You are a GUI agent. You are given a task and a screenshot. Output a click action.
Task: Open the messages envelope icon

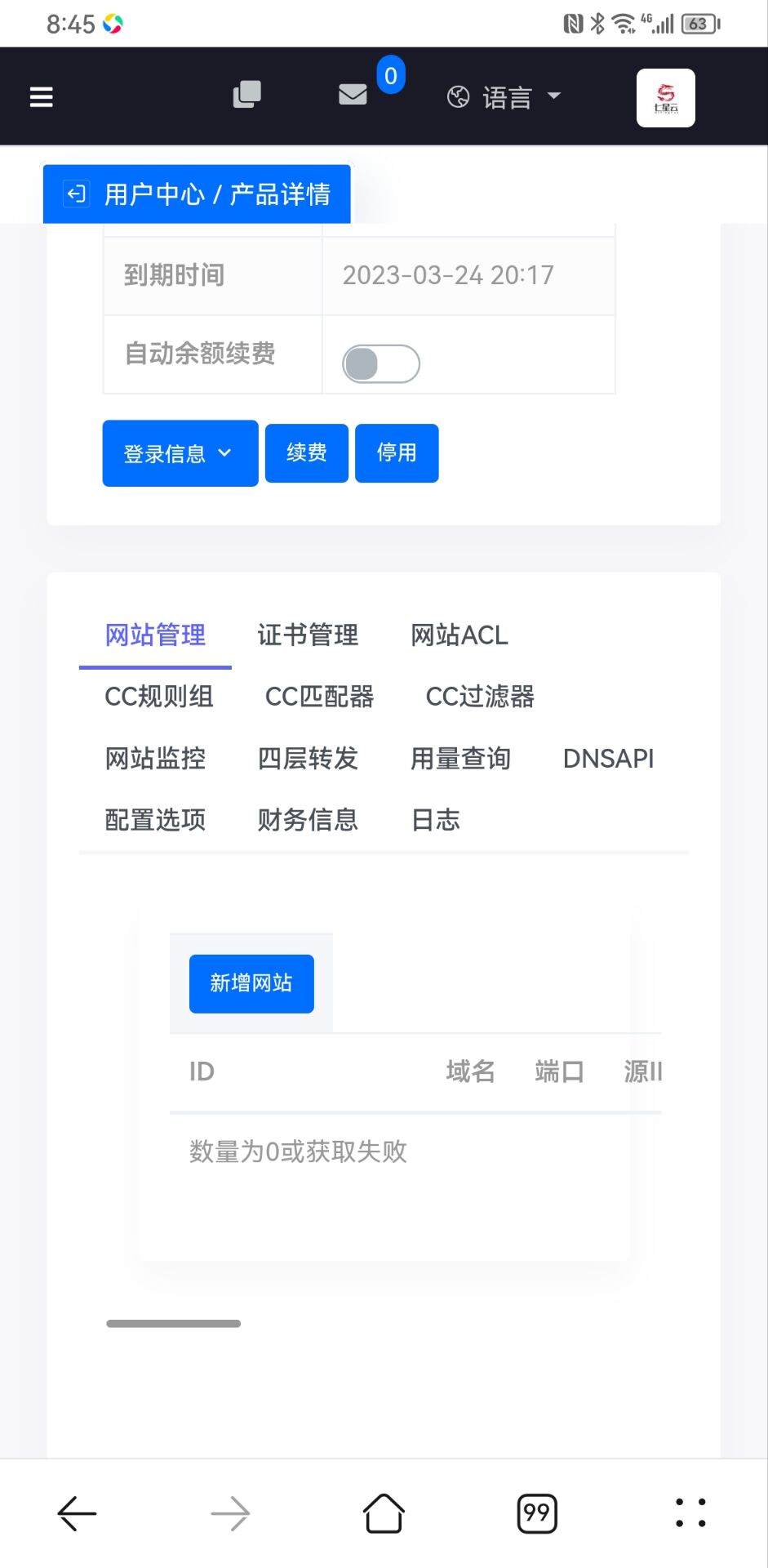[x=353, y=95]
